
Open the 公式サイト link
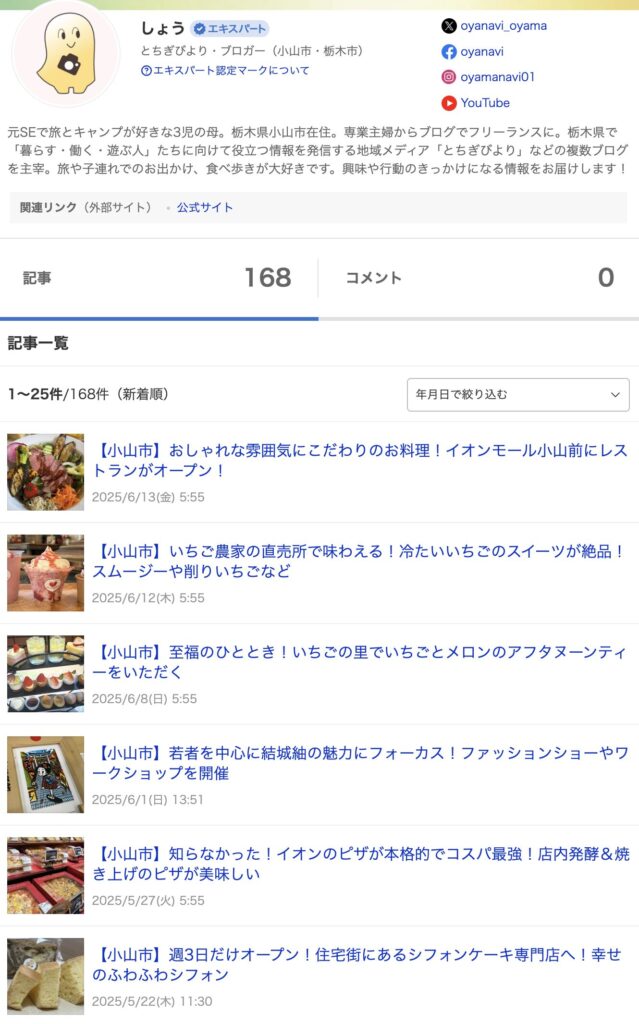[x=205, y=207]
